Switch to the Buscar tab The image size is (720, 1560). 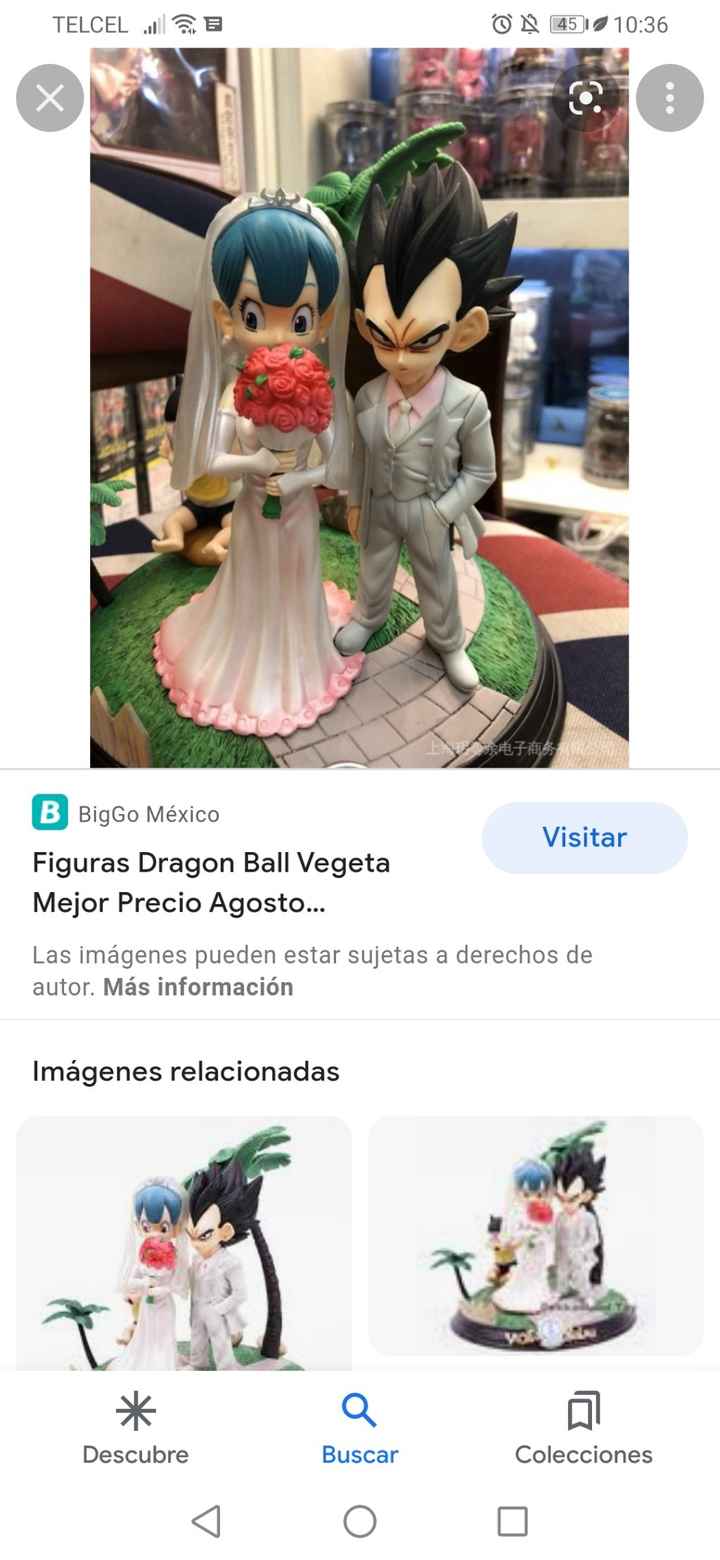(360, 1430)
